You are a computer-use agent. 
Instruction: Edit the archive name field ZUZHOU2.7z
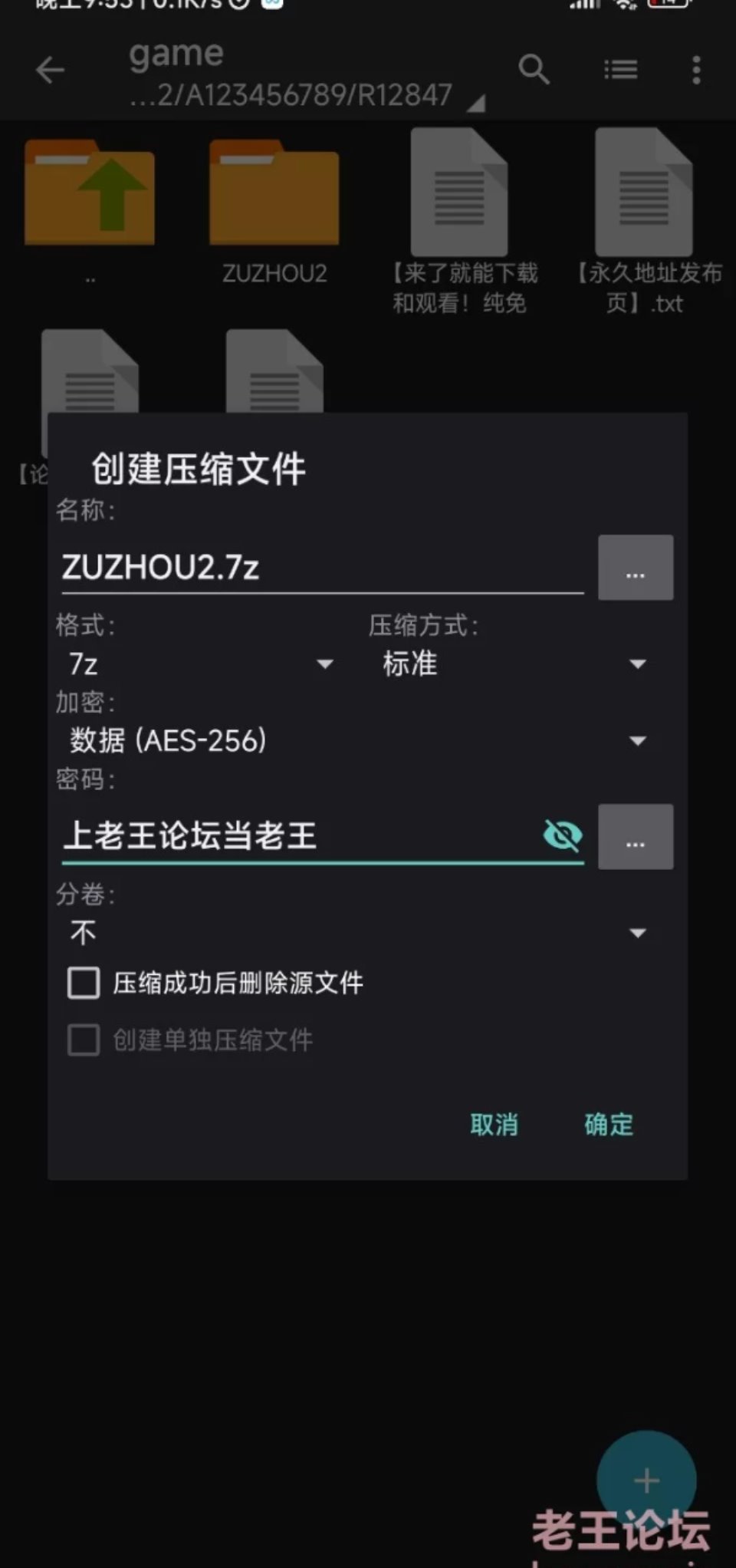pyautogui.click(x=322, y=568)
